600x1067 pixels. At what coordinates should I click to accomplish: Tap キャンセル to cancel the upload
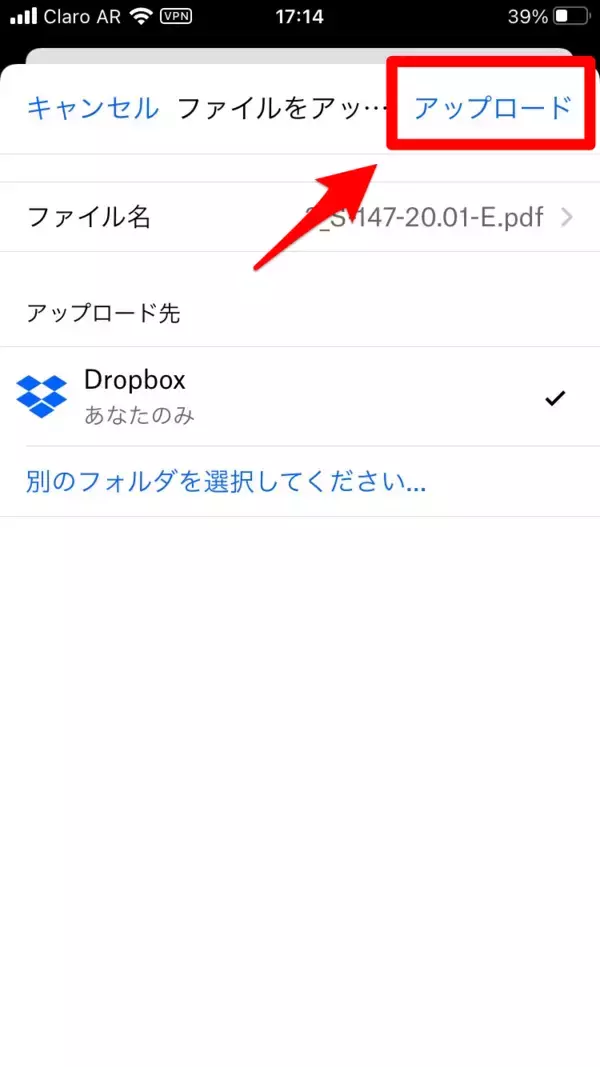[x=92, y=108]
